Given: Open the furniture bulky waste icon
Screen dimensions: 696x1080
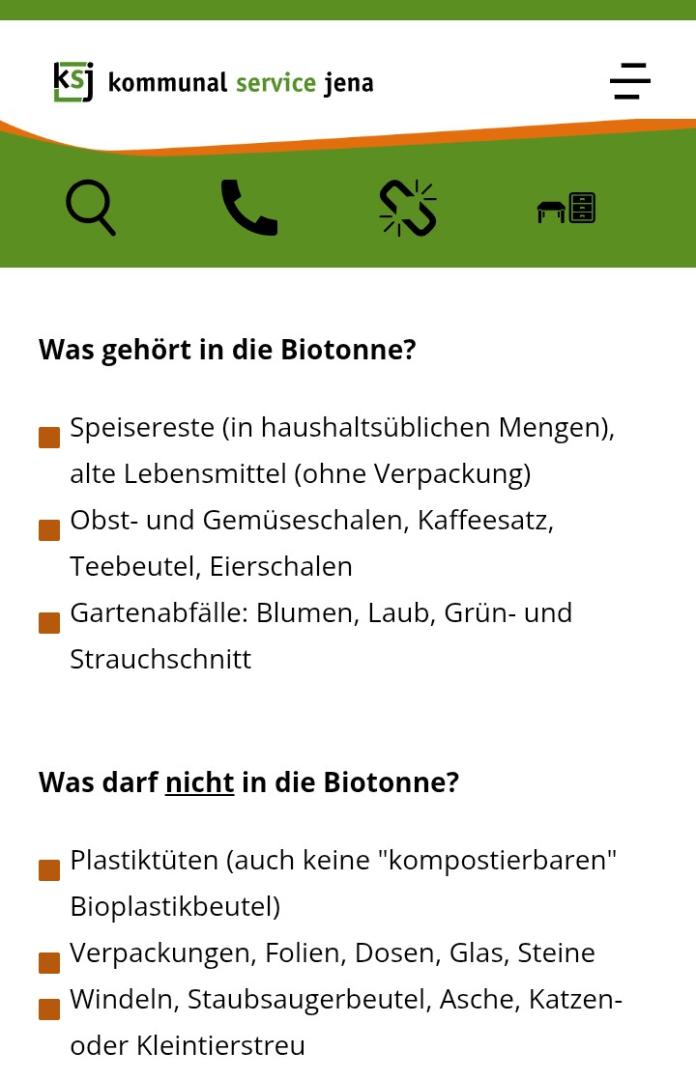Looking at the screenshot, I should (566, 209).
